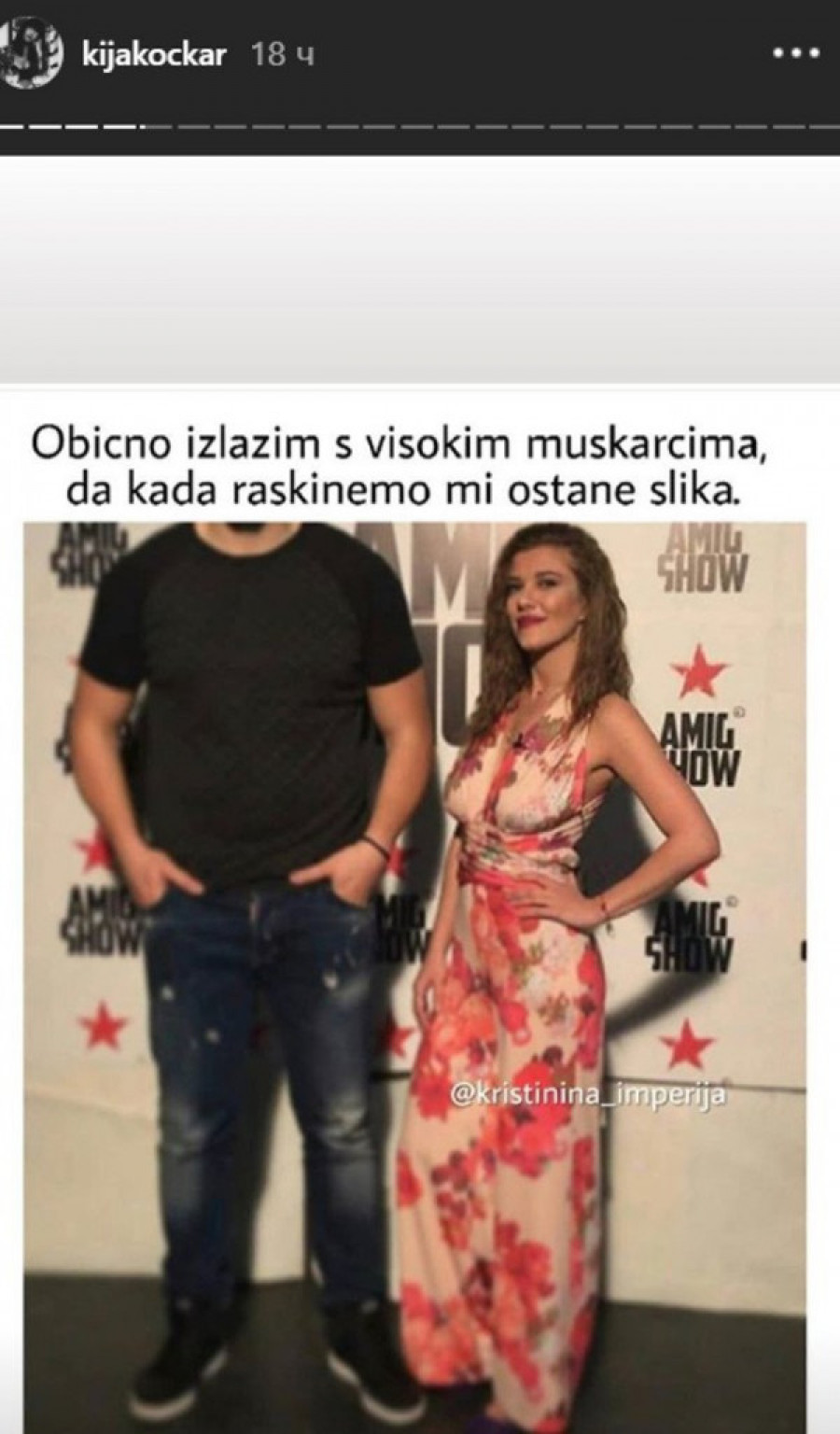Viewport: 840px width, 1434px height.
Task: Open kijakockar's profile from the username
Action: [156, 54]
